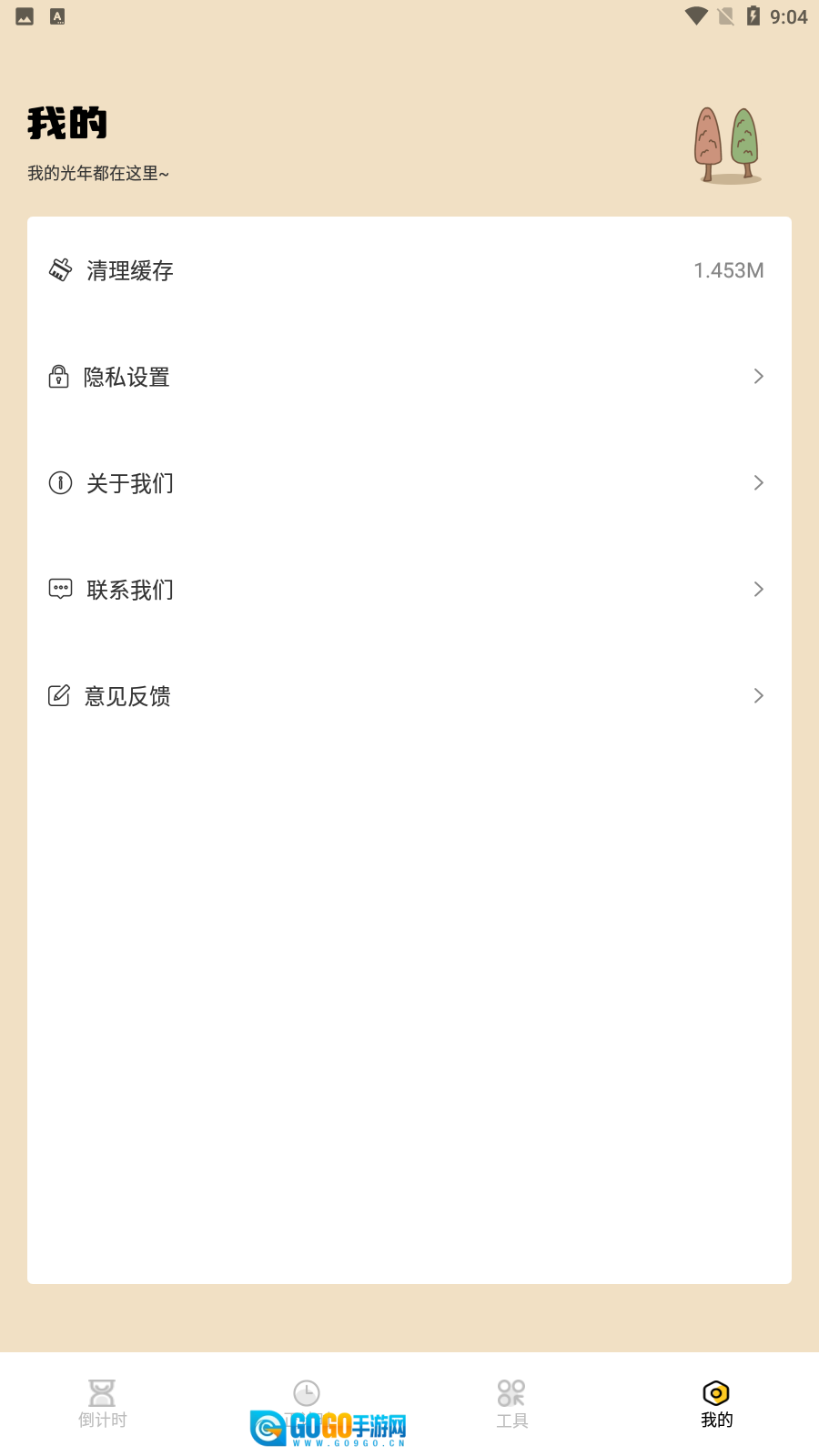Open the 关于我们 about page
Image resolution: width=819 pixels, height=1456 pixels.
coord(129,483)
